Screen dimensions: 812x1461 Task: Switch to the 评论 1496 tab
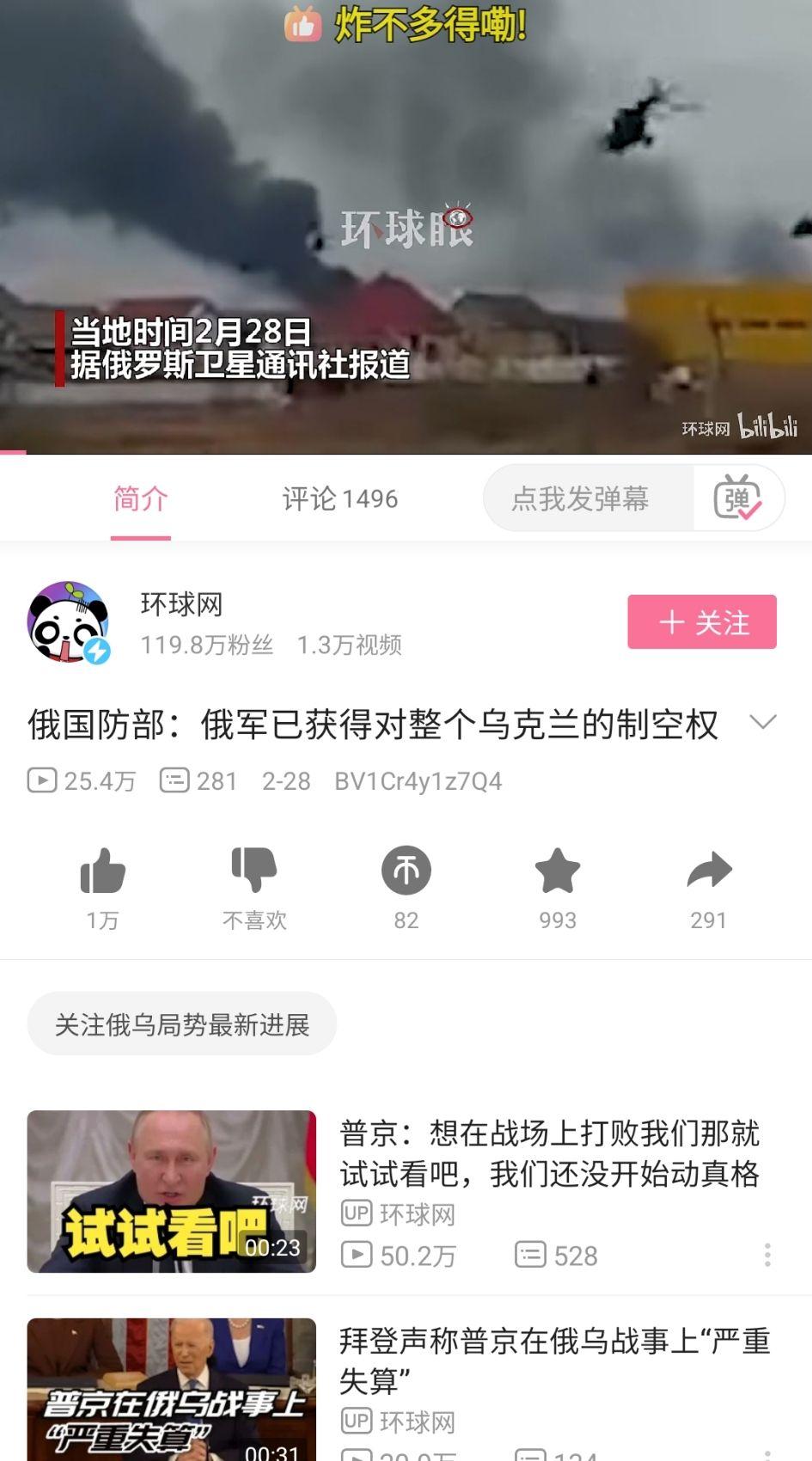(x=339, y=499)
